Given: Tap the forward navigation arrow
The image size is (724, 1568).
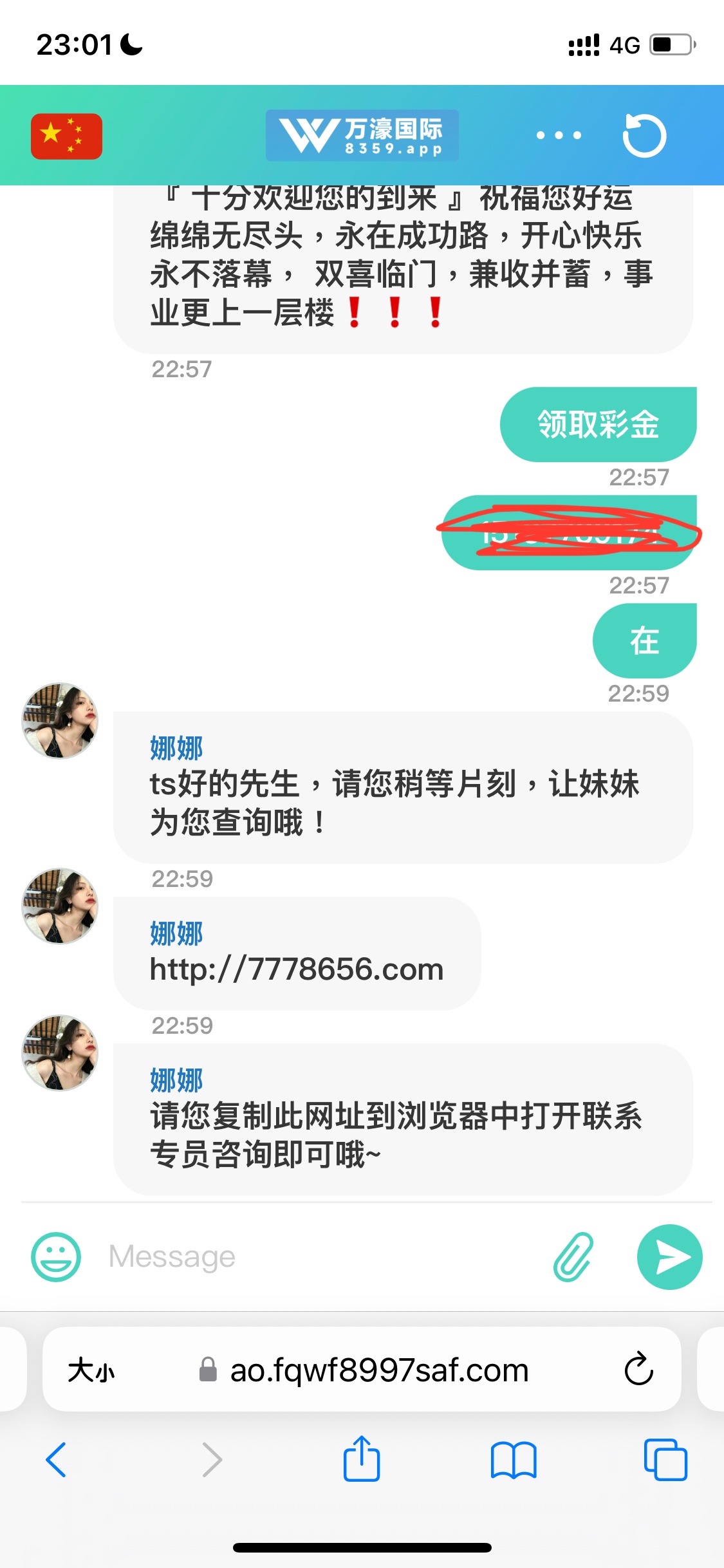Looking at the screenshot, I should coord(210,1460).
